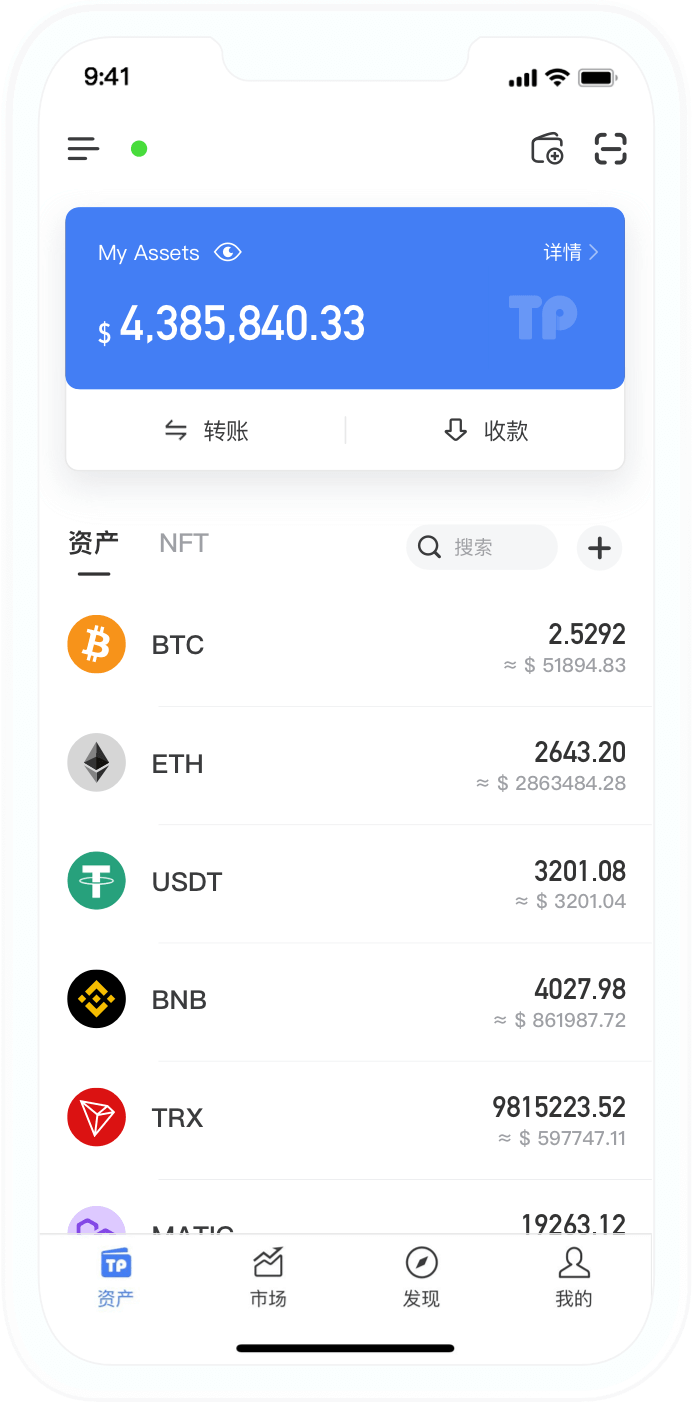Open the BTC asset row
This screenshot has width=692, height=1402.
click(x=346, y=646)
